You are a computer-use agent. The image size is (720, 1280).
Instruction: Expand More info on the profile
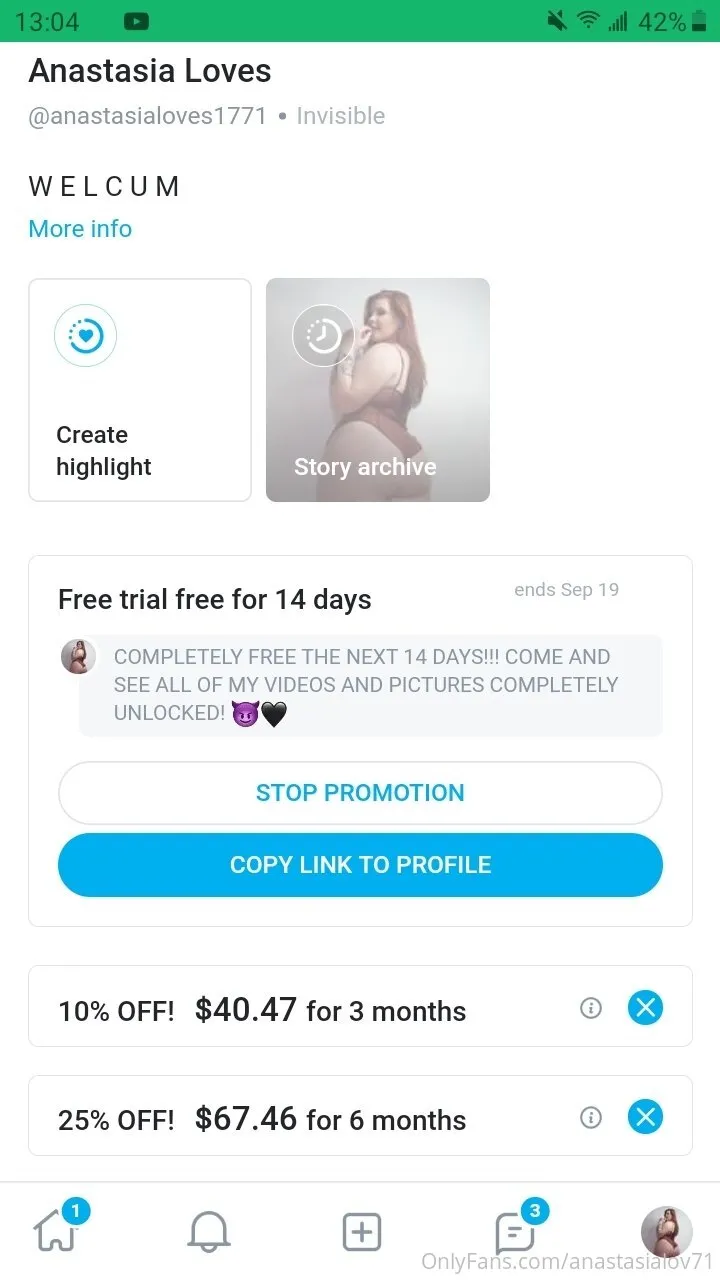pyautogui.click(x=80, y=229)
